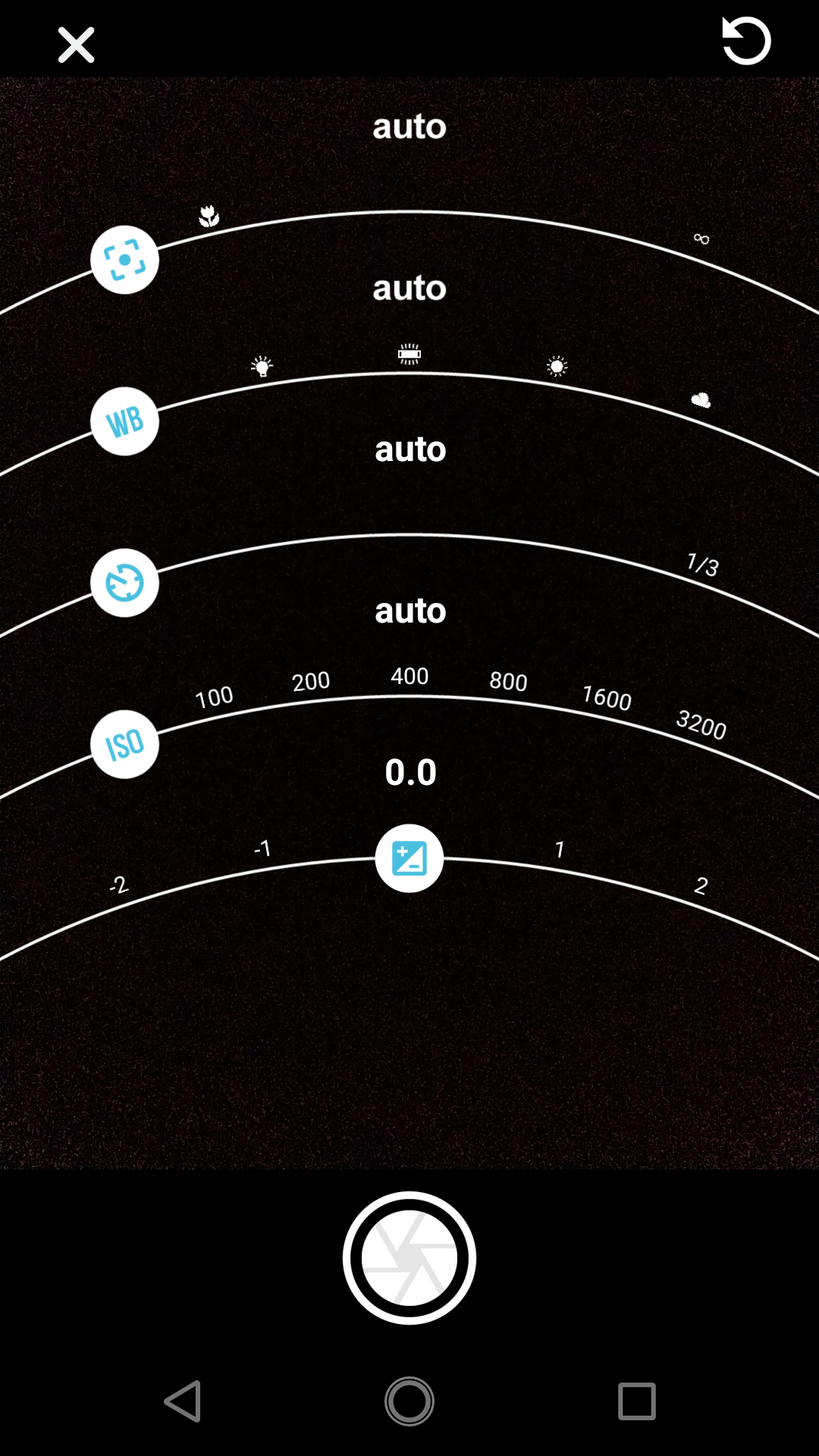Set ISO to 400

click(x=409, y=676)
